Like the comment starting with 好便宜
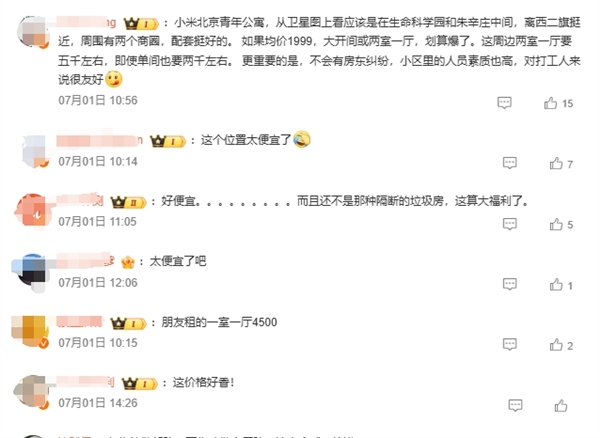 click(x=550, y=224)
